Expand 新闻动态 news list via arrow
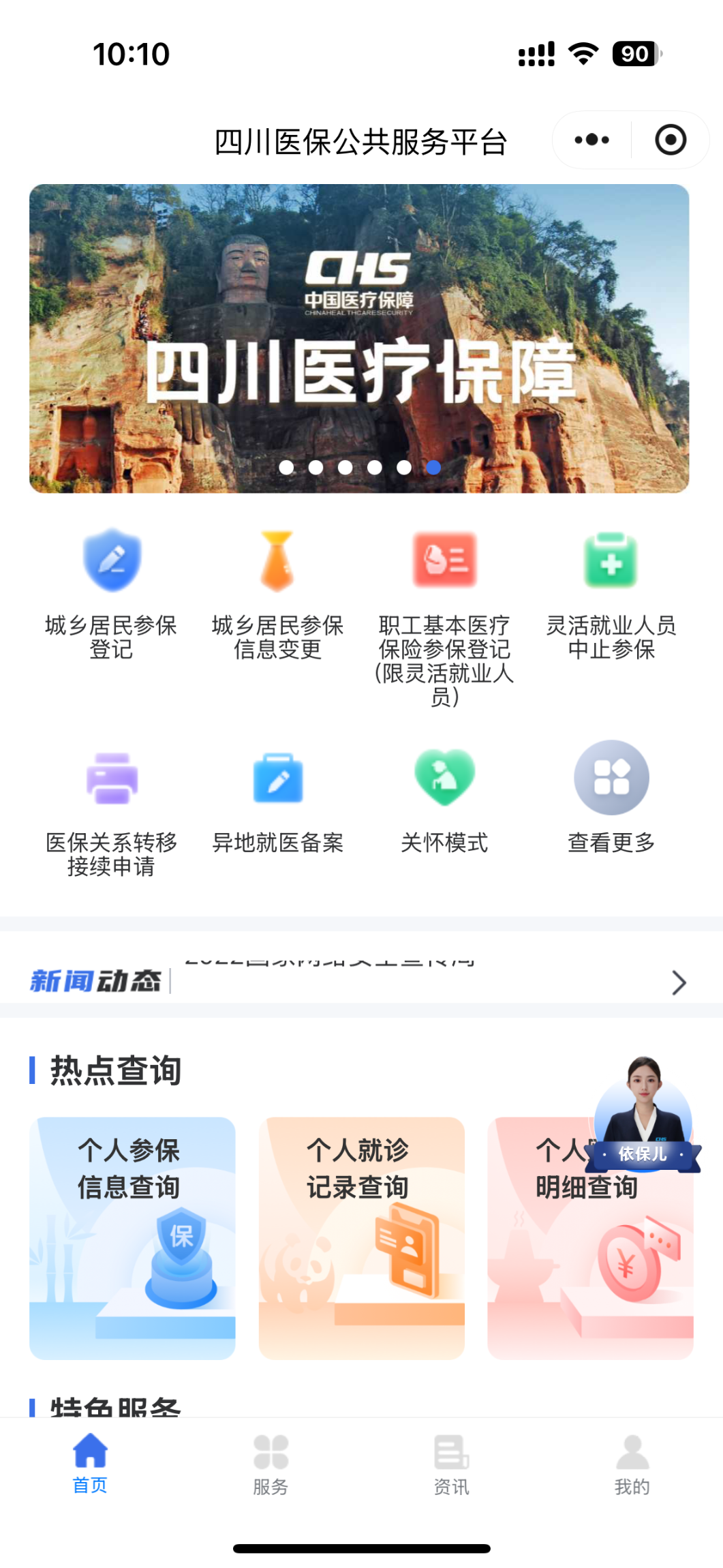The width and height of the screenshot is (723, 1568). [x=679, y=982]
